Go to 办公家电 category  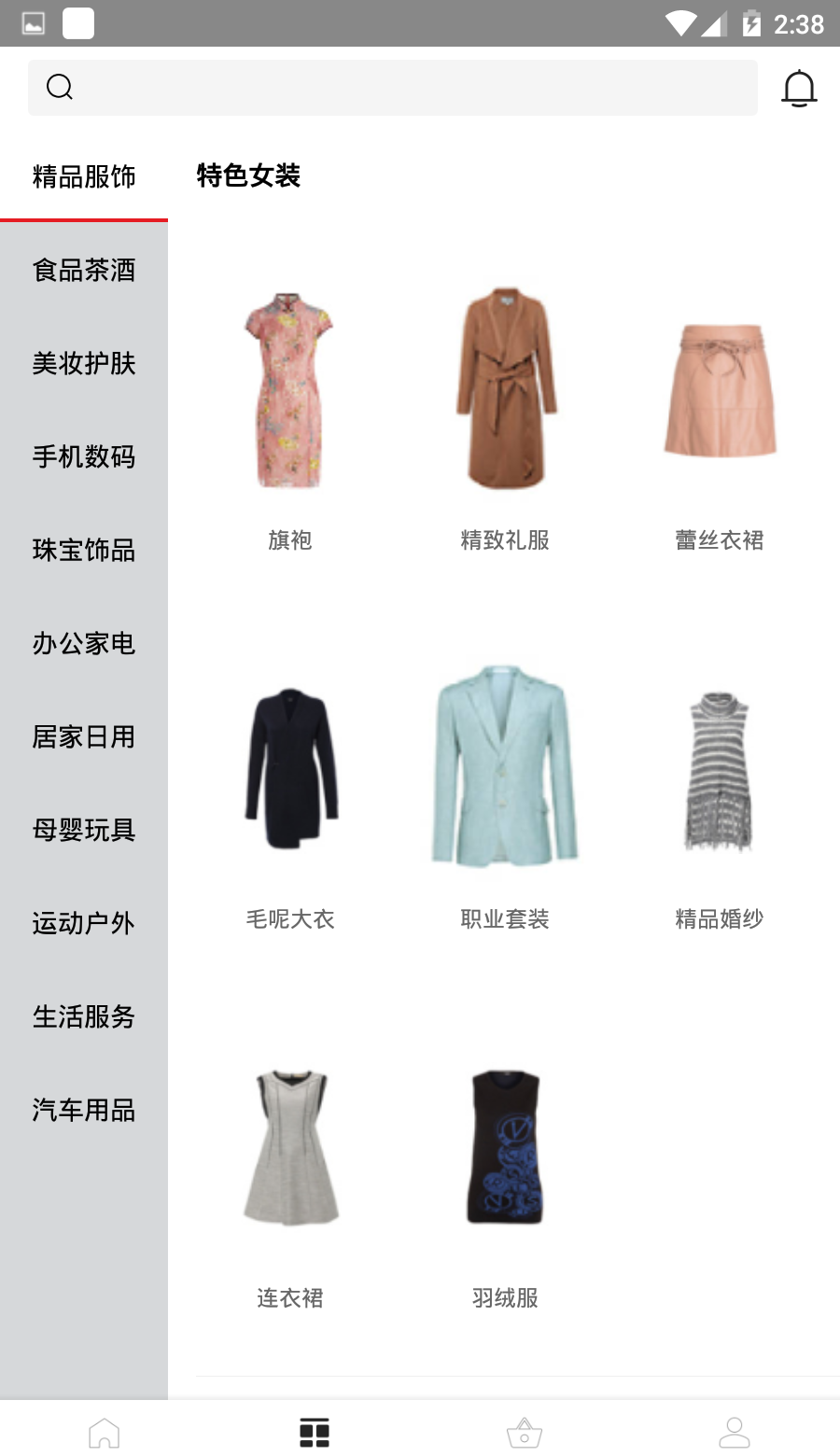coord(84,643)
